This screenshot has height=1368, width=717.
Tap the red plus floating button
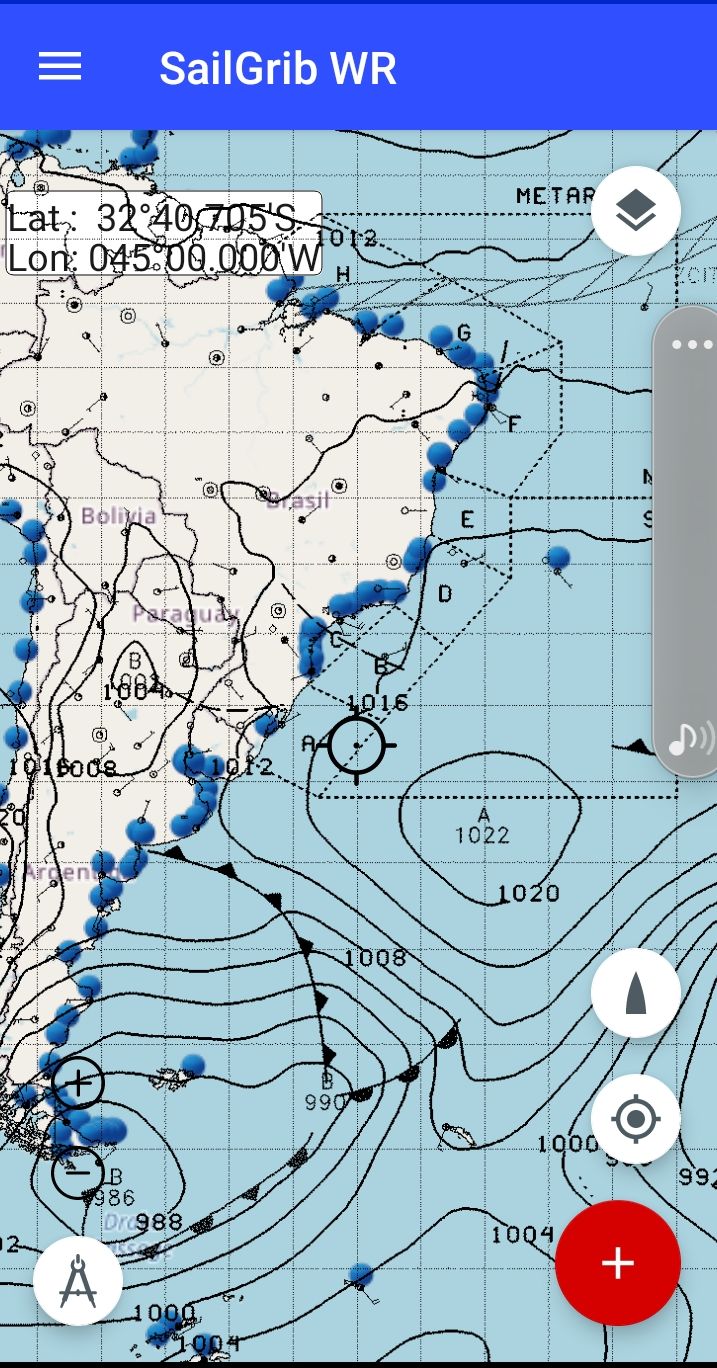point(618,1263)
